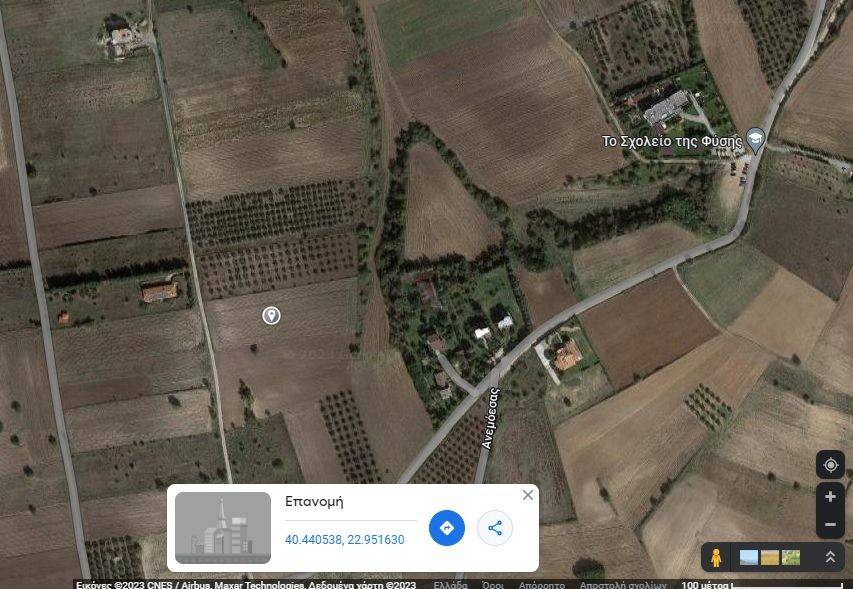
Task: Tap the dropped pin on the field
Action: coord(271,316)
